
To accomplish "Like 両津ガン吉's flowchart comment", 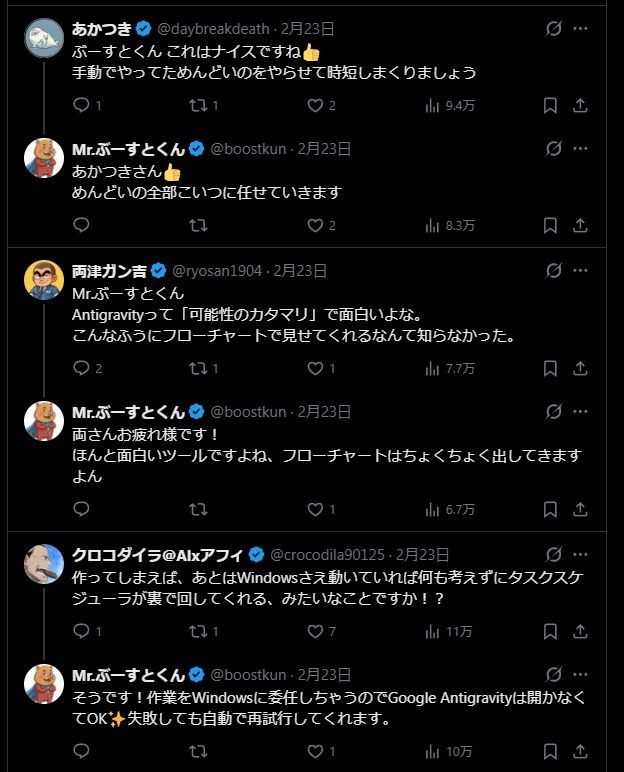I will point(315,368).
